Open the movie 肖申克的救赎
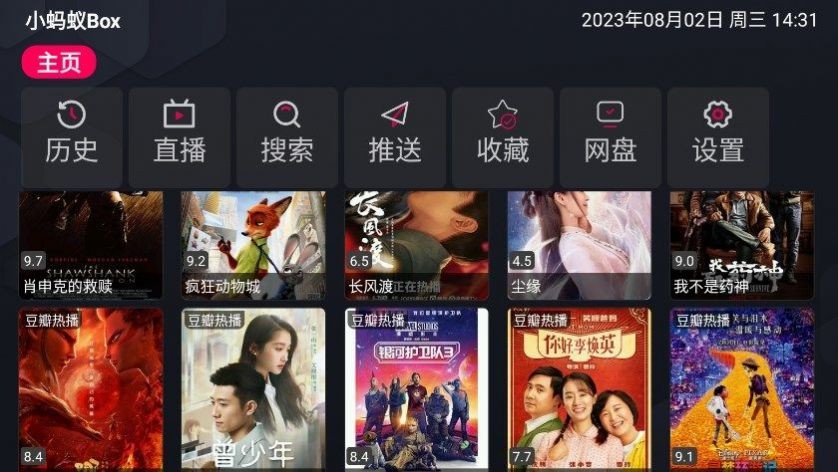838x472 pixels. point(91,245)
